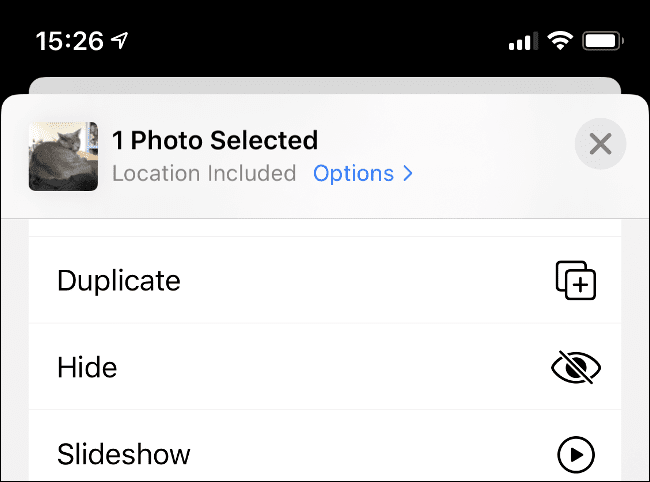Start a Slideshow with this photo
The image size is (650, 482).
[x=325, y=454]
